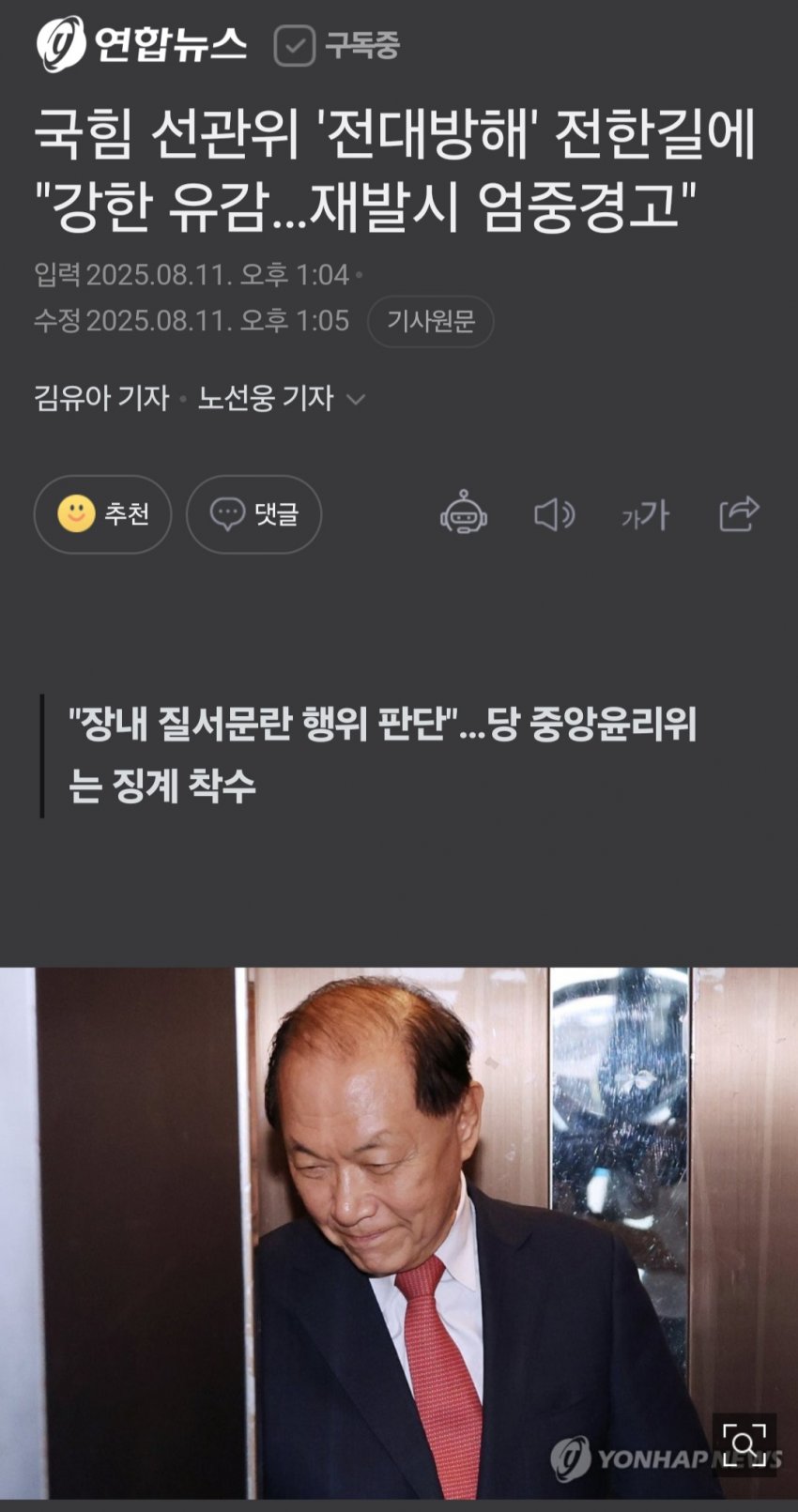
Task: Play article audio with the speaker icon
Action: point(554,514)
